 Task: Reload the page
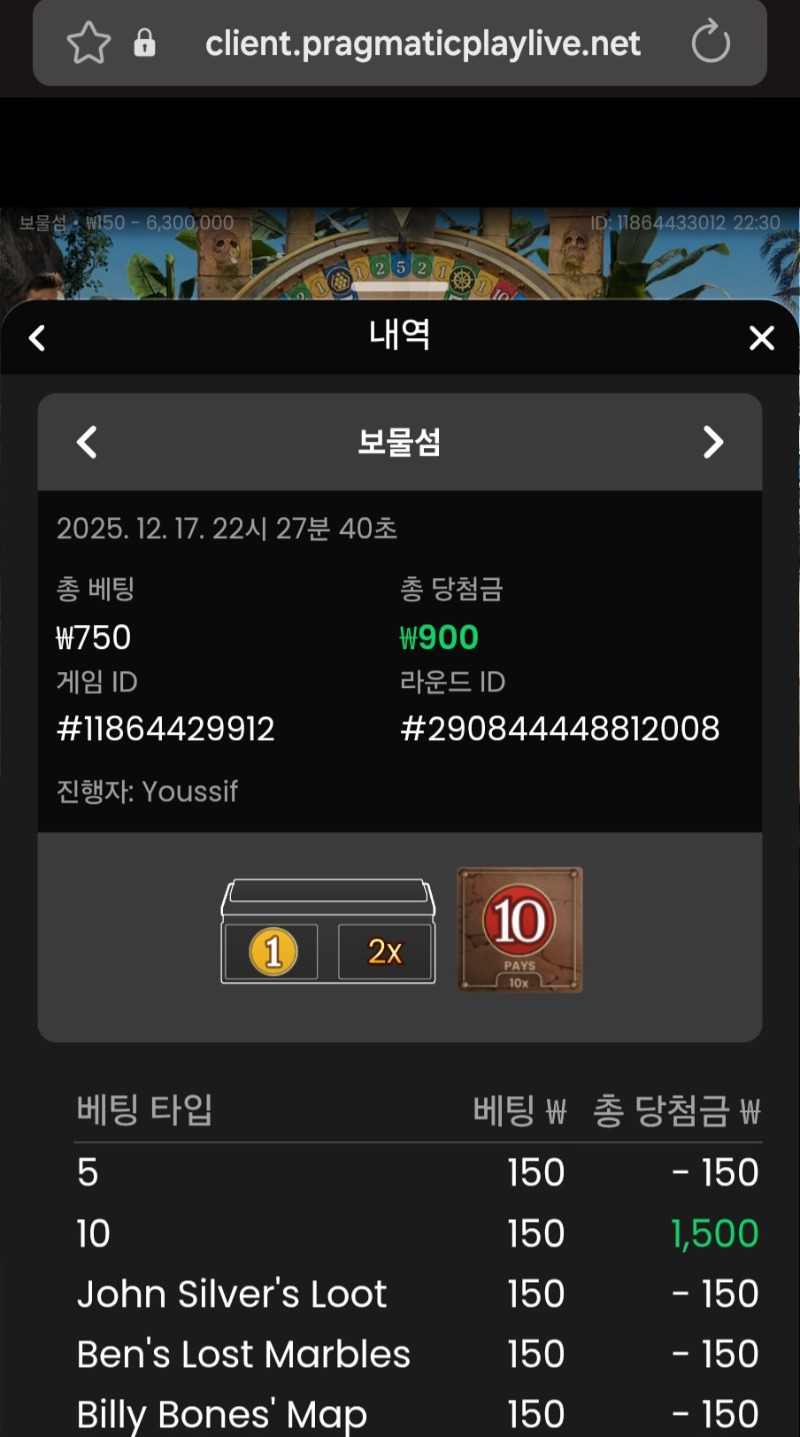pyautogui.click(x=710, y=43)
